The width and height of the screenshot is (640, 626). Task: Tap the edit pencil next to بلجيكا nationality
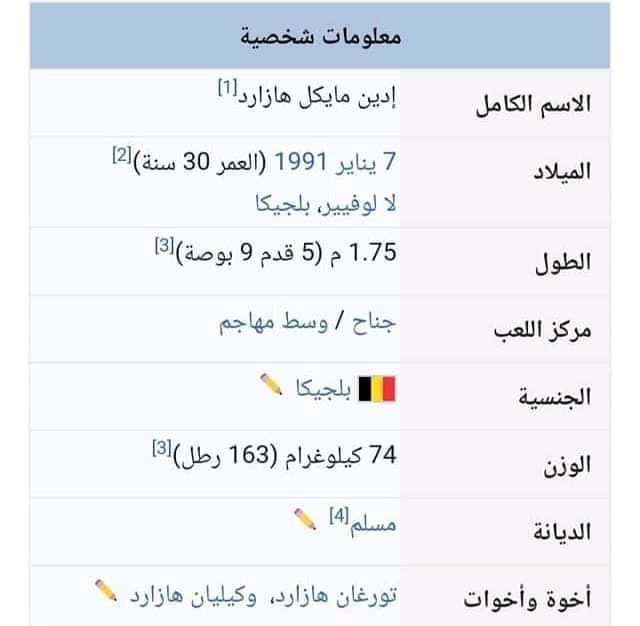coord(271,383)
